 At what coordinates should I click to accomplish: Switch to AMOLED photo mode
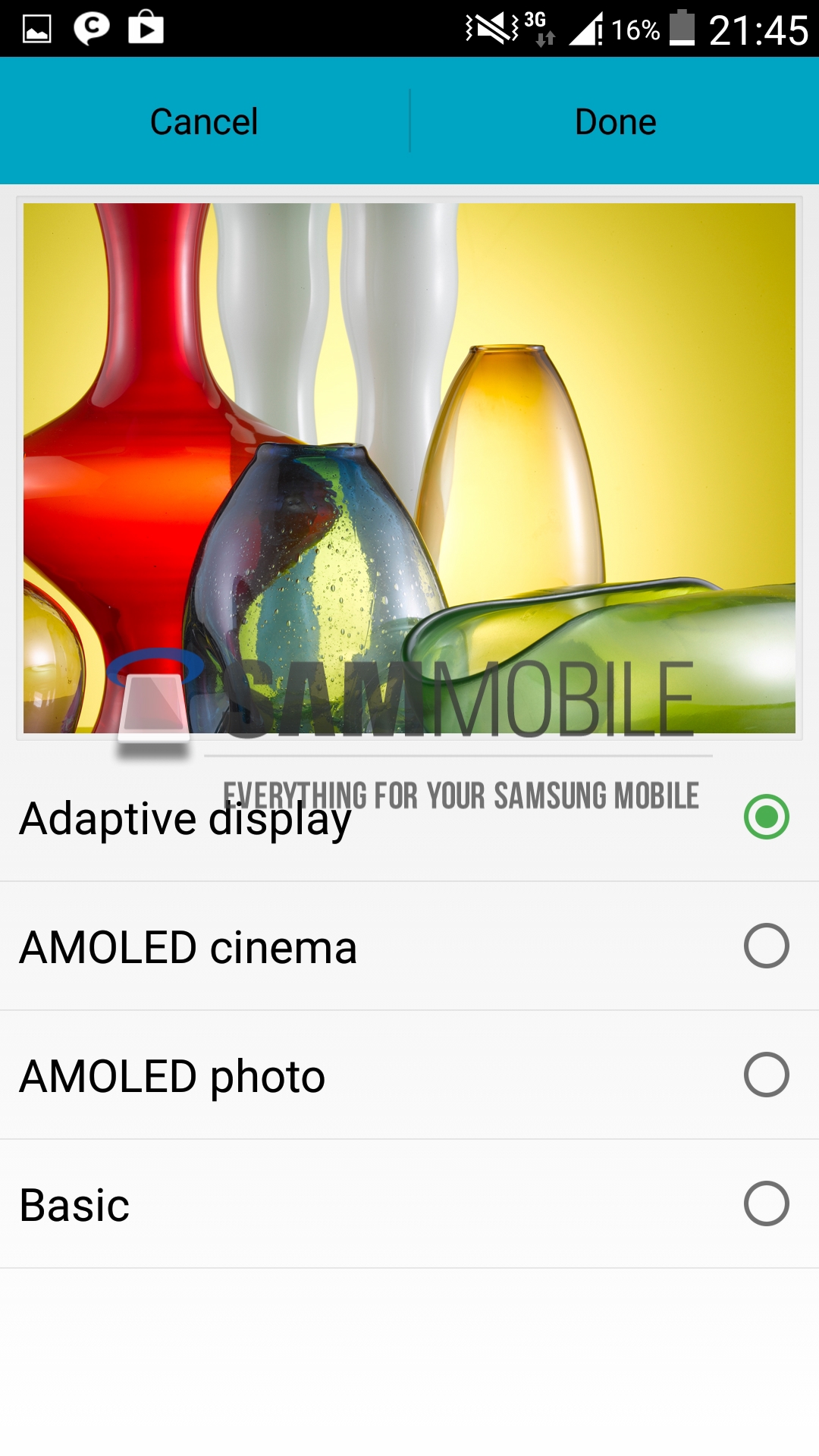766,1075
